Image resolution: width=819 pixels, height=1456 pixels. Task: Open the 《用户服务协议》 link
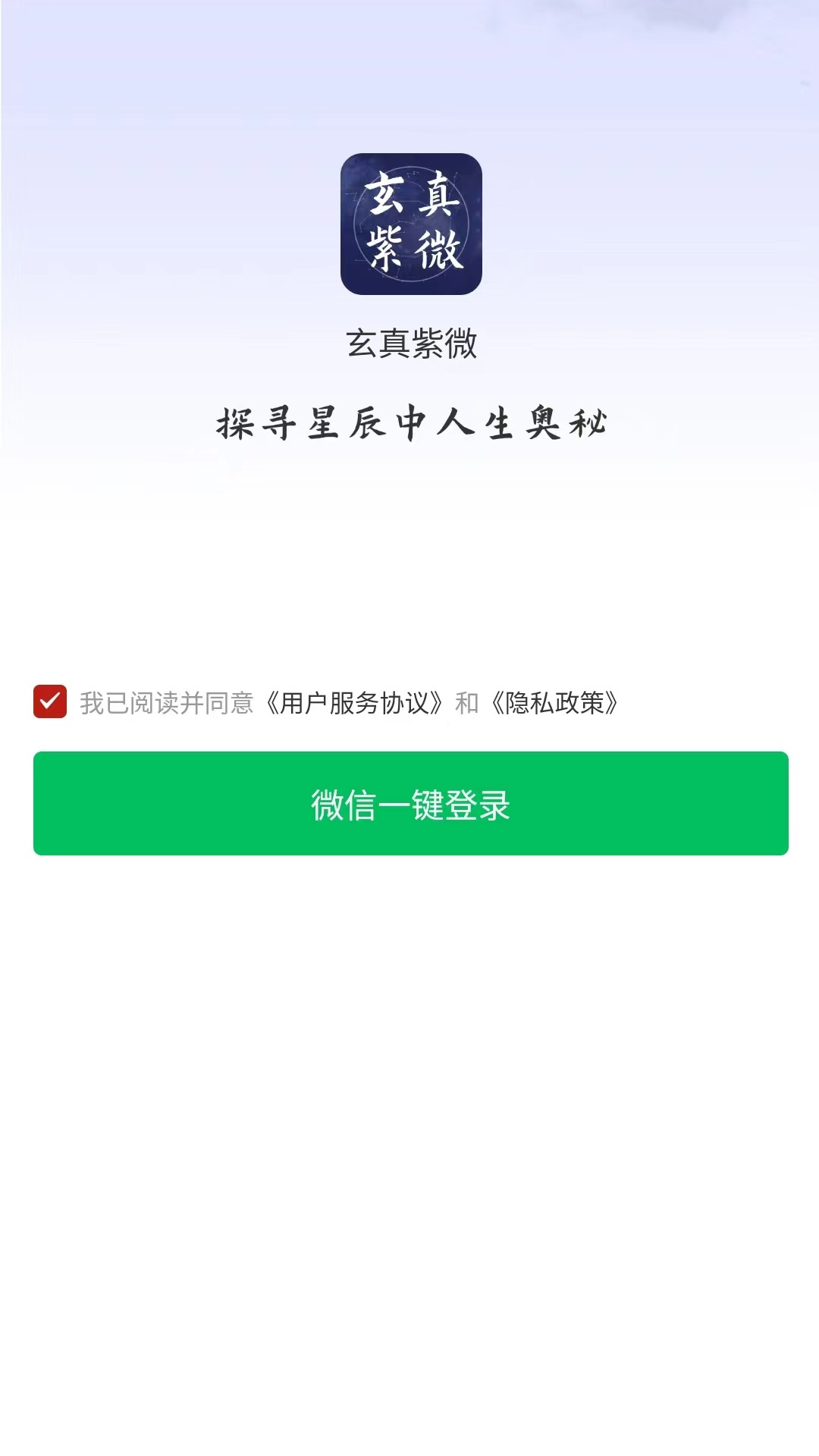tap(353, 703)
